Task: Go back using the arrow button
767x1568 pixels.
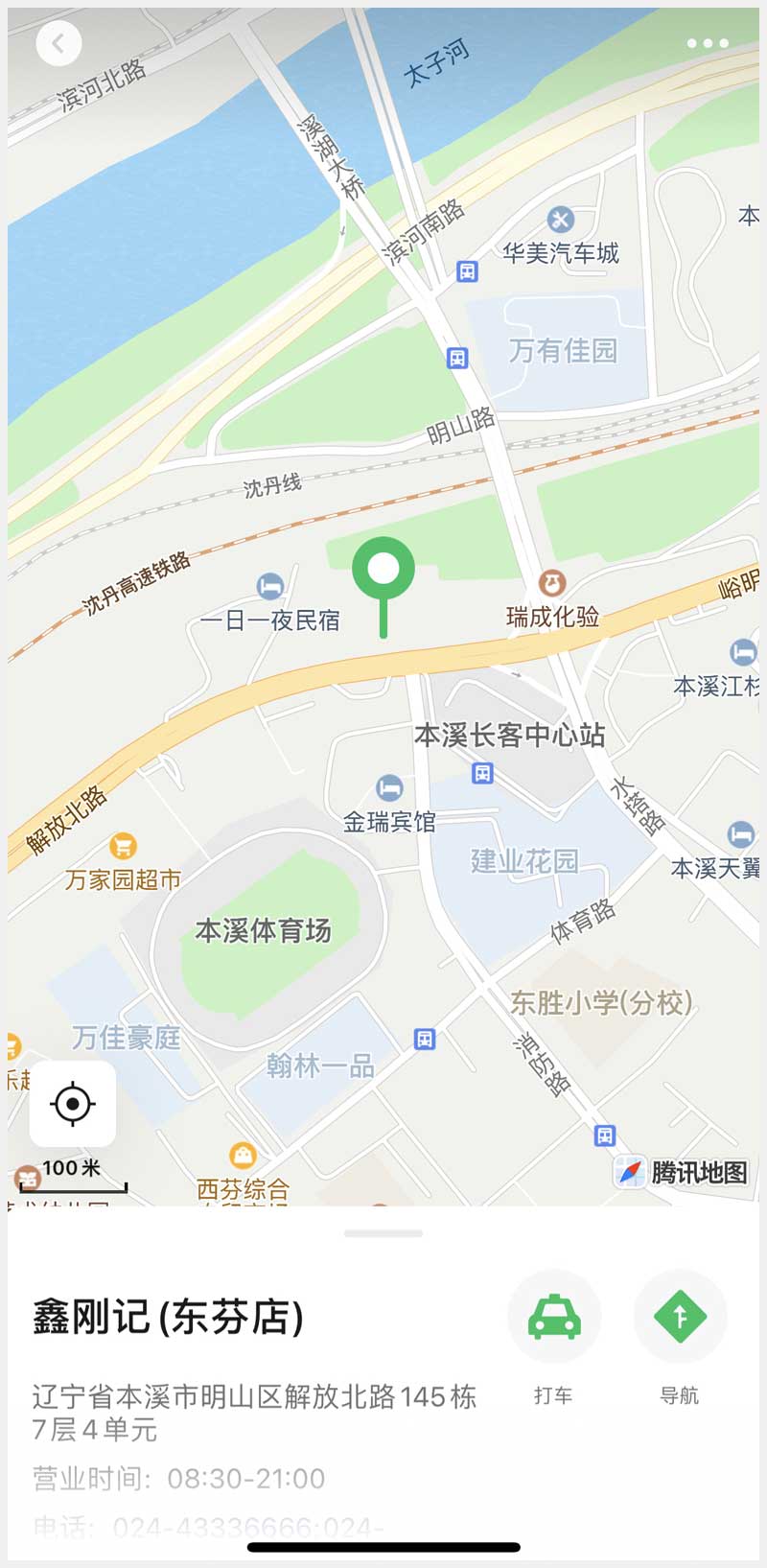Action: [58, 43]
